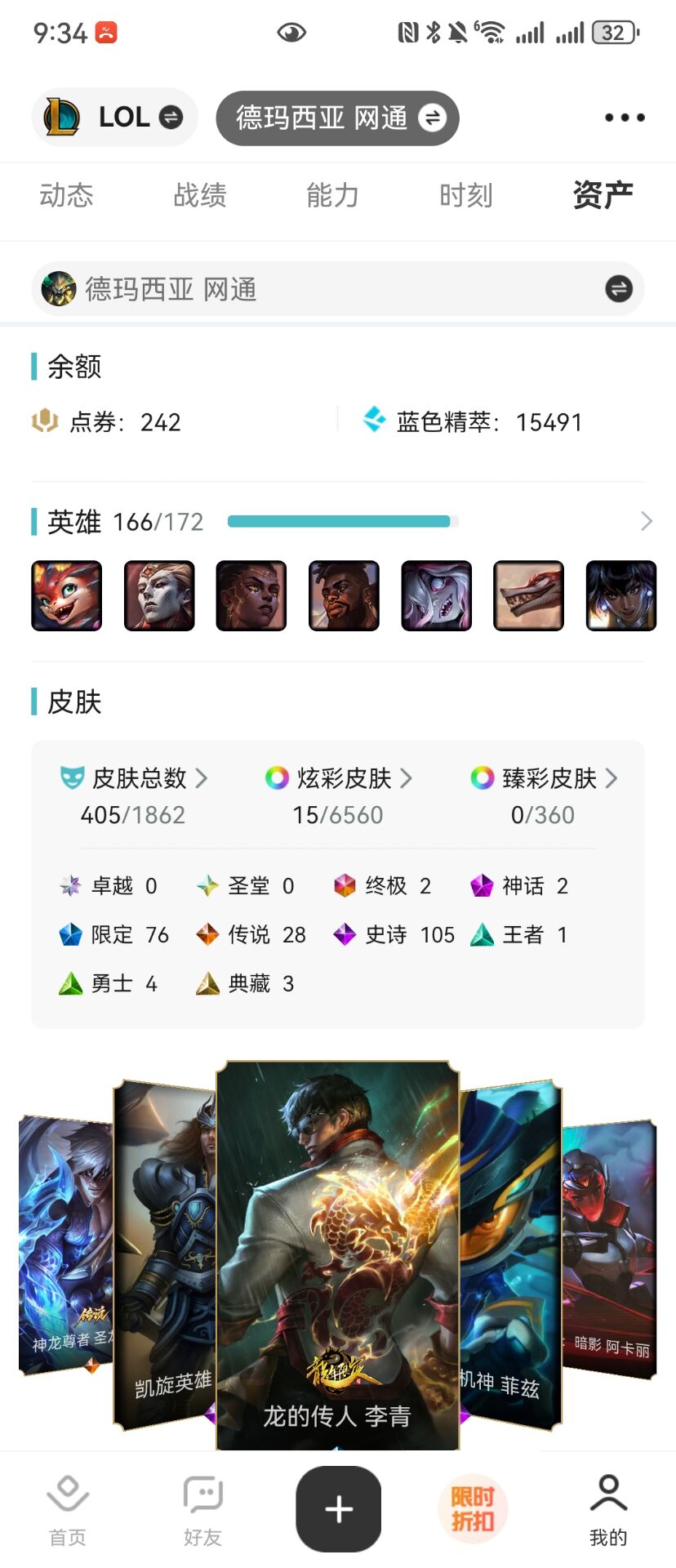
Task: Expand the 英雄 166/172 hero list
Action: (646, 521)
